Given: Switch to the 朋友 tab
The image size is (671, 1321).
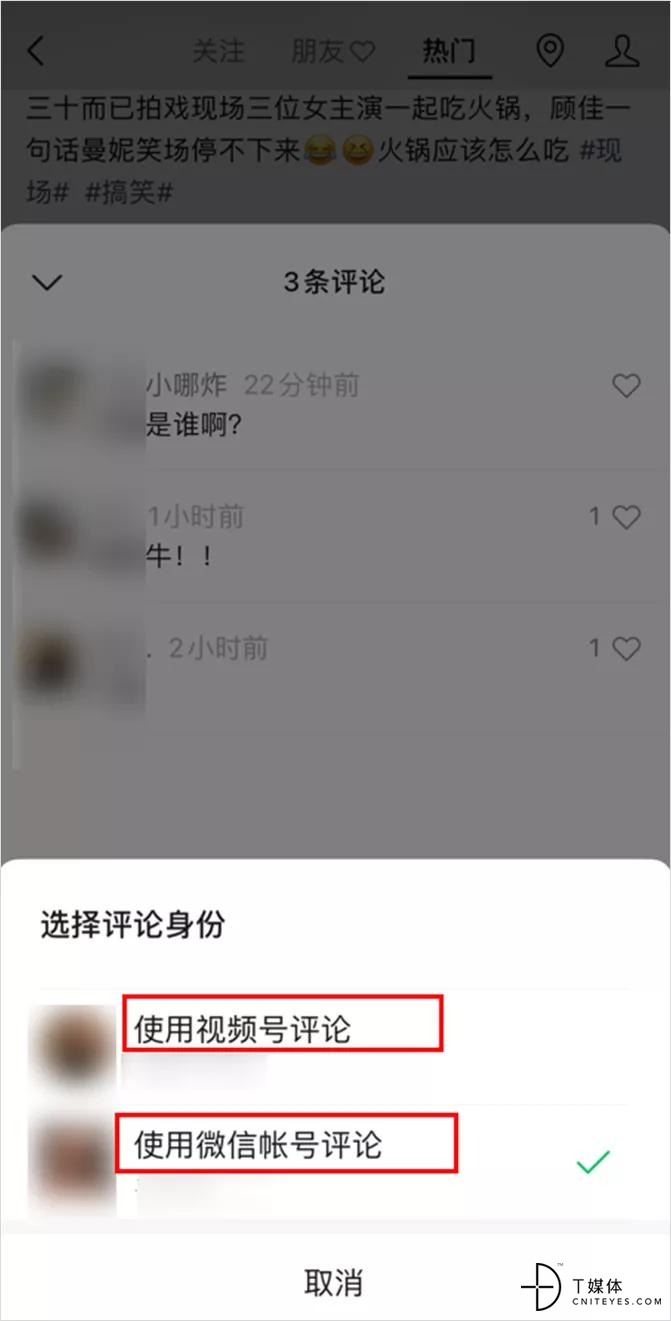Looking at the screenshot, I should pos(333,50).
